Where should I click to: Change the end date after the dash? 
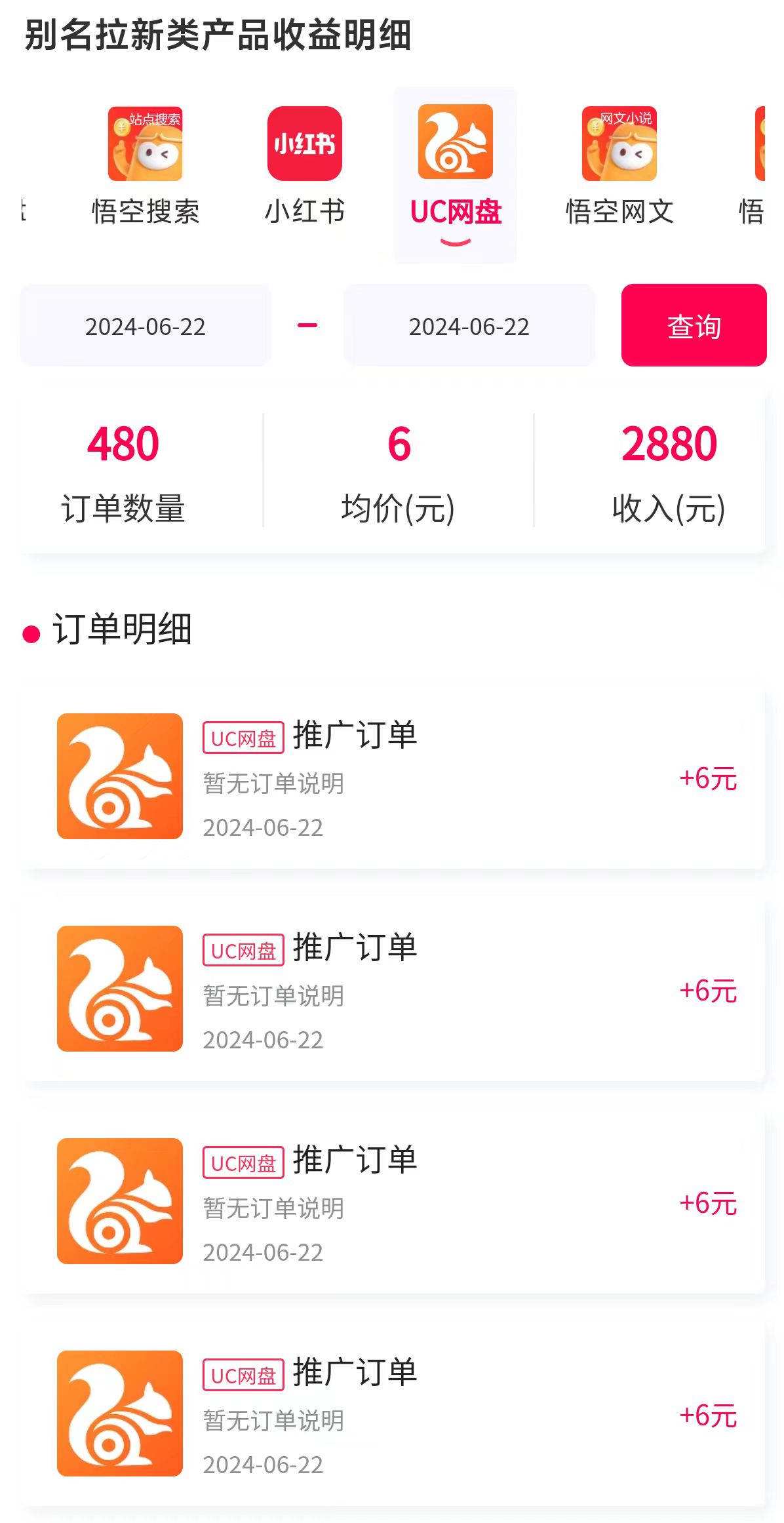469,326
